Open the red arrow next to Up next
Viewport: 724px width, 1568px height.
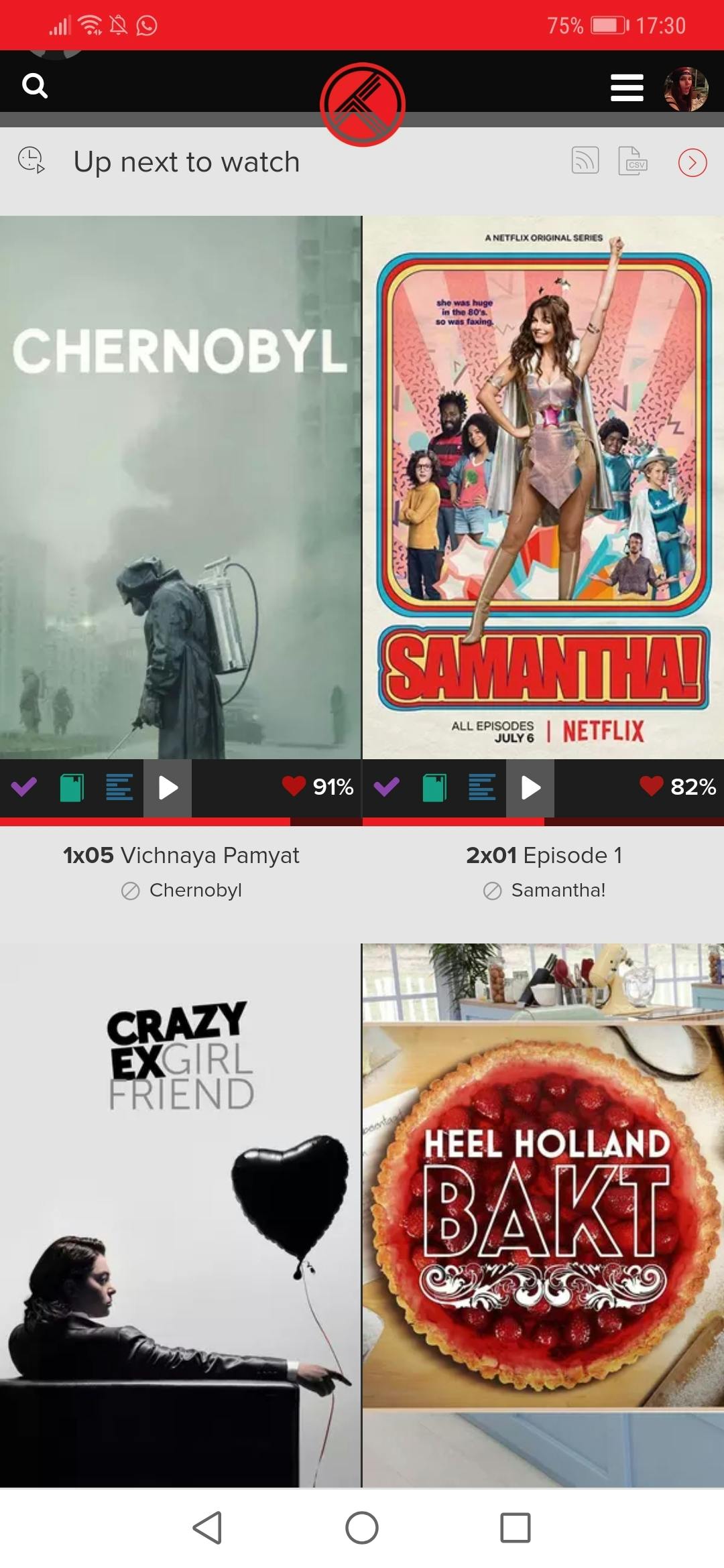692,162
